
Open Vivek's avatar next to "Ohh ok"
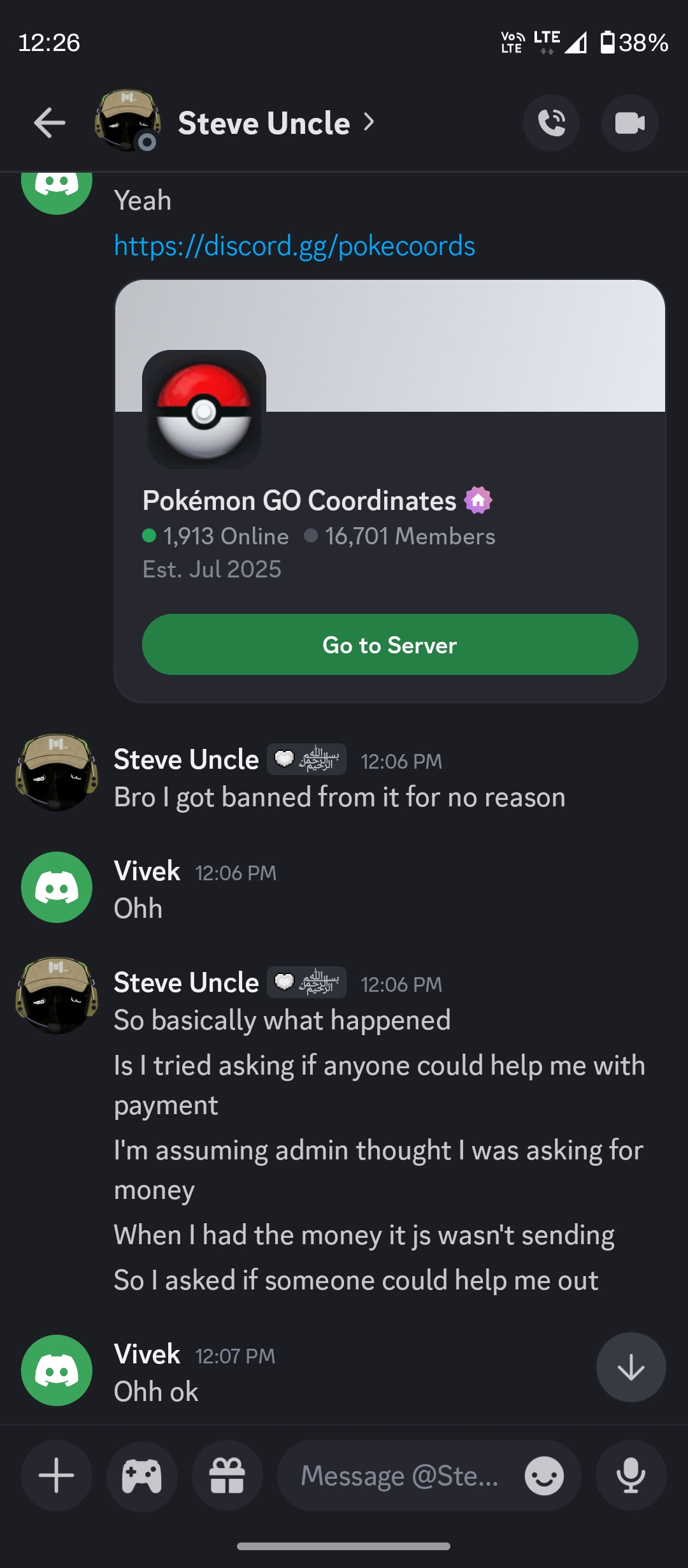57,1370
